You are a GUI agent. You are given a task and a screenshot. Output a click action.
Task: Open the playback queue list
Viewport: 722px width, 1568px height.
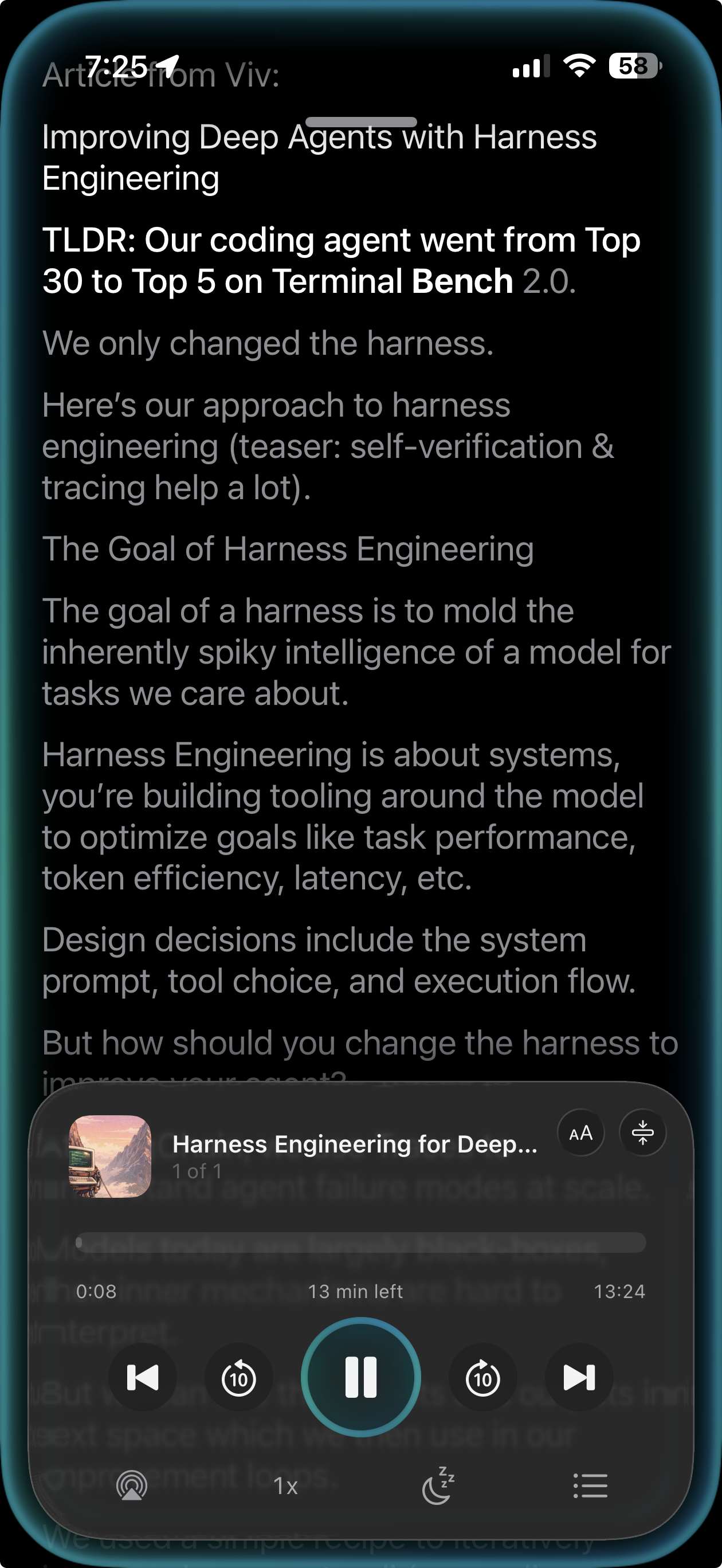tap(590, 1486)
